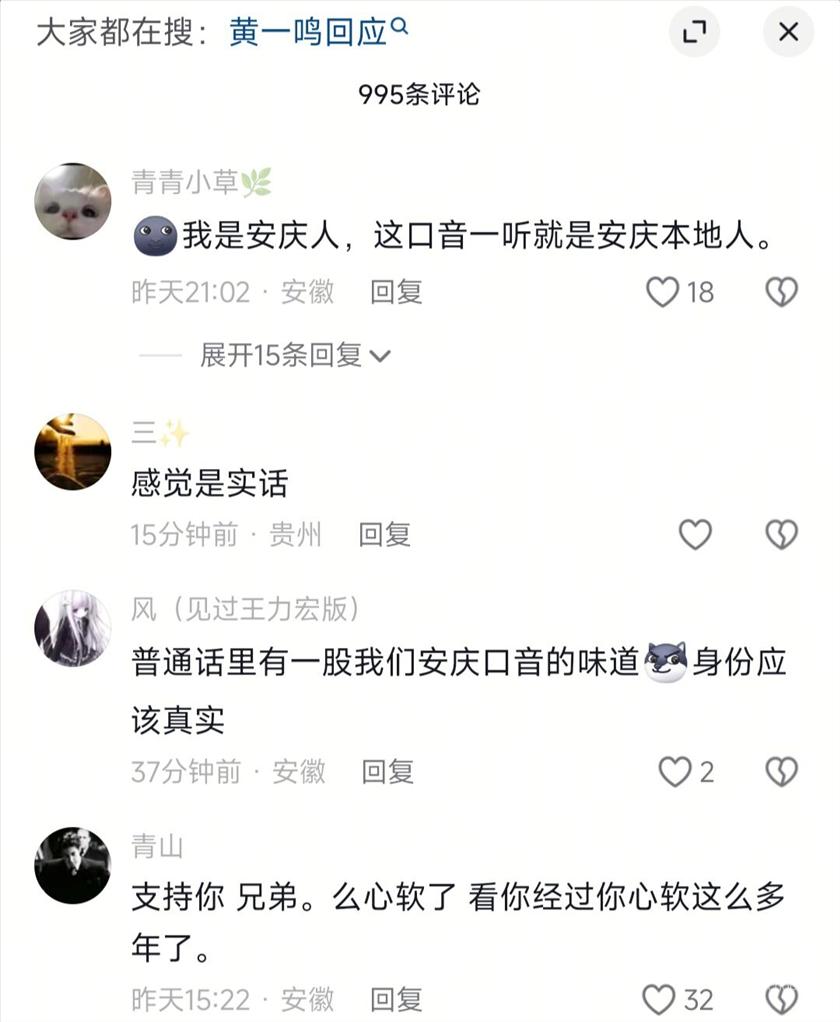
Task: Like 青山's comment
Action: (x=659, y=999)
